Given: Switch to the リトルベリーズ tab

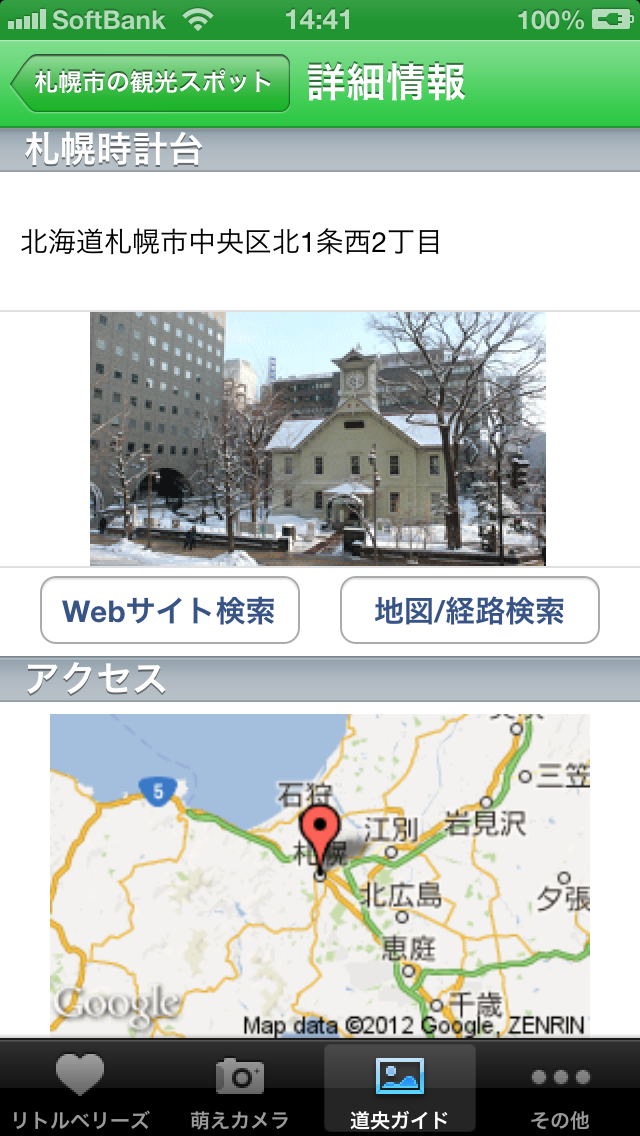Looking at the screenshot, I should pyautogui.click(x=80, y=1088).
